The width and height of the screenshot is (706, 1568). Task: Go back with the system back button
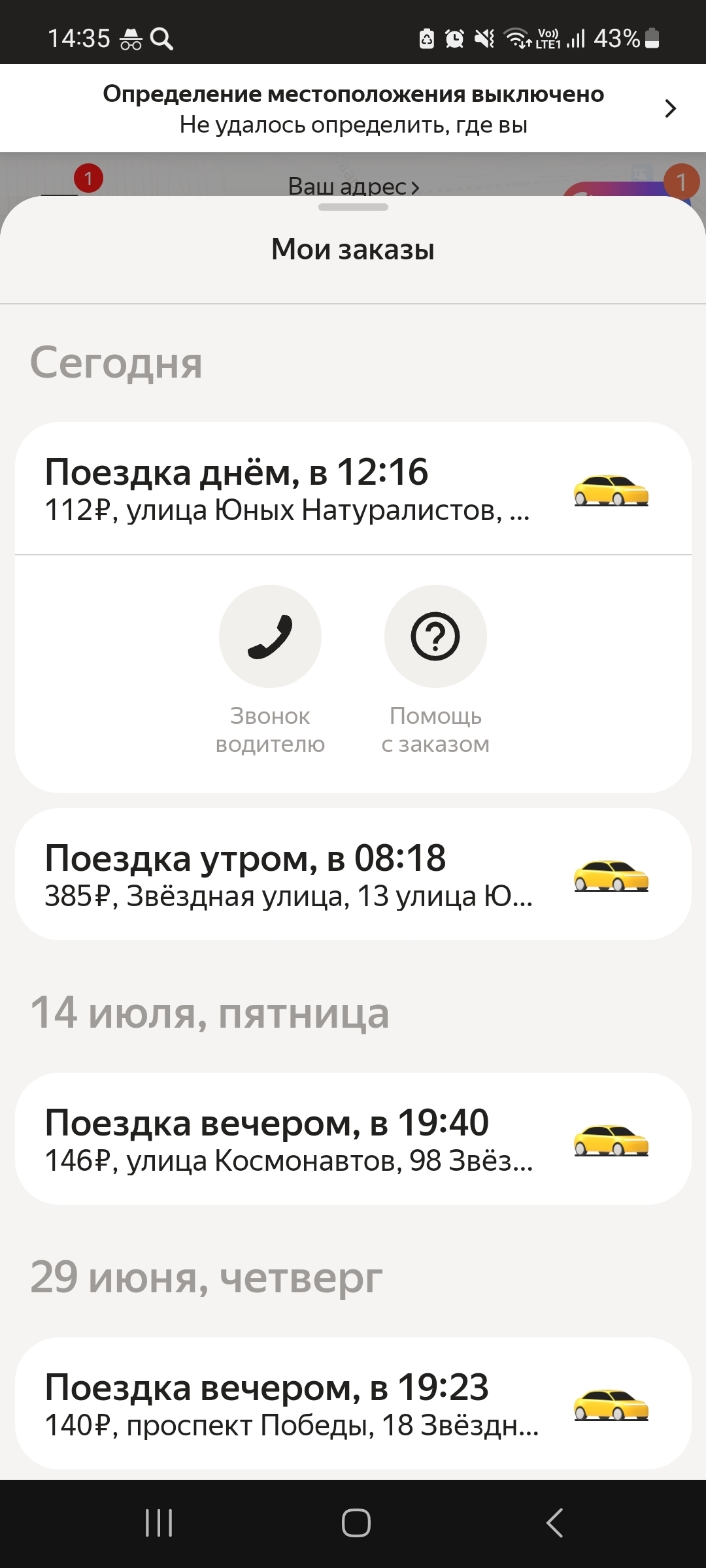554,1523
